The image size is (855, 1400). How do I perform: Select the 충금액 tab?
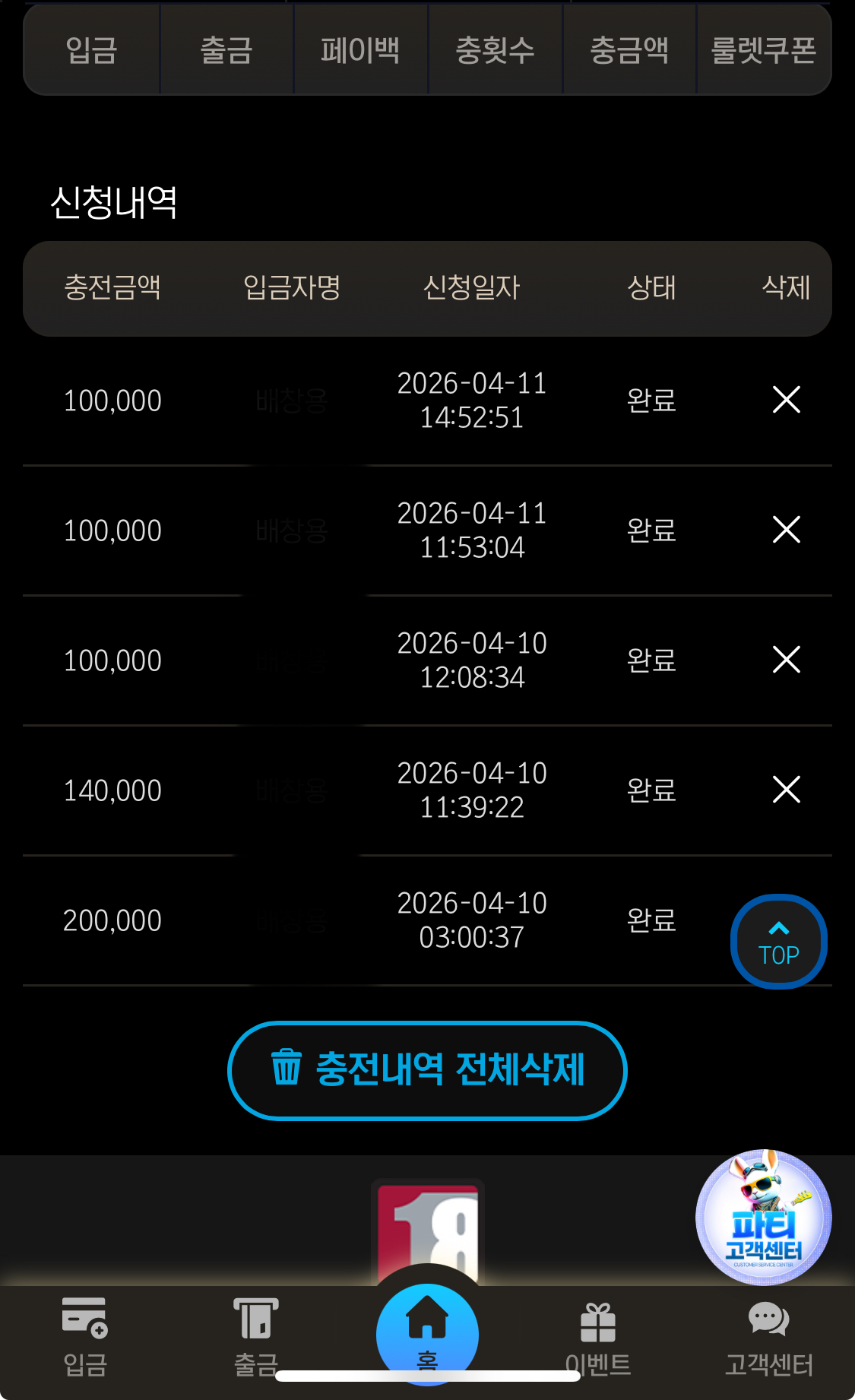(629, 50)
